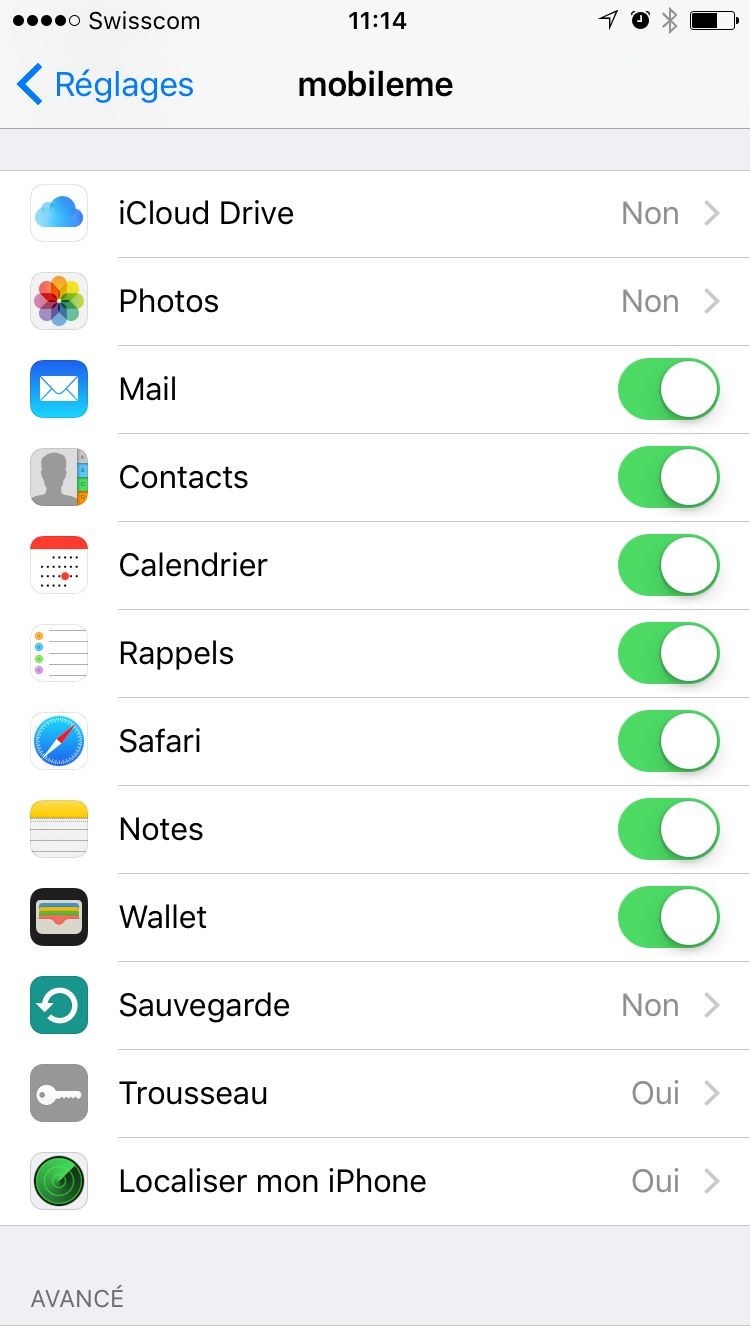Turn off the Mail switch

(x=668, y=389)
